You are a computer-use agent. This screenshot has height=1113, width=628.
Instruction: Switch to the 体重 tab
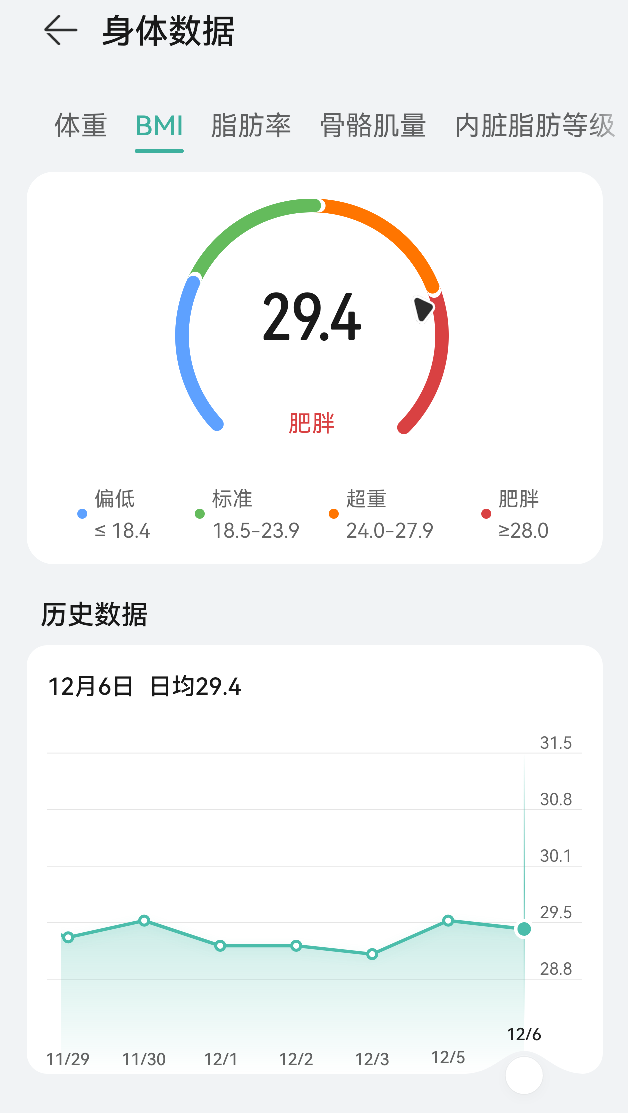click(81, 126)
